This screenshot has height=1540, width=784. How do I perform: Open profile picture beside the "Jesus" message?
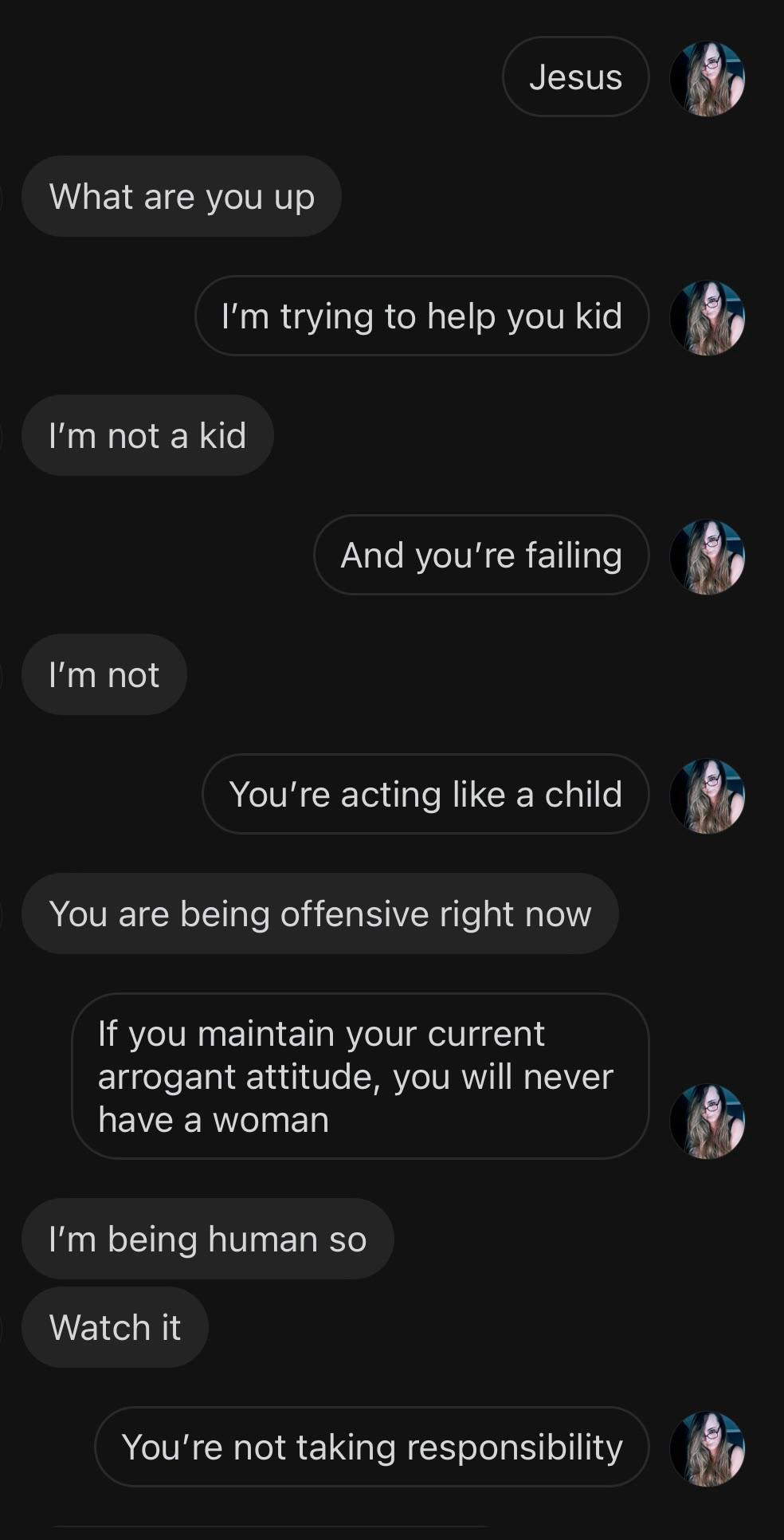point(707,78)
